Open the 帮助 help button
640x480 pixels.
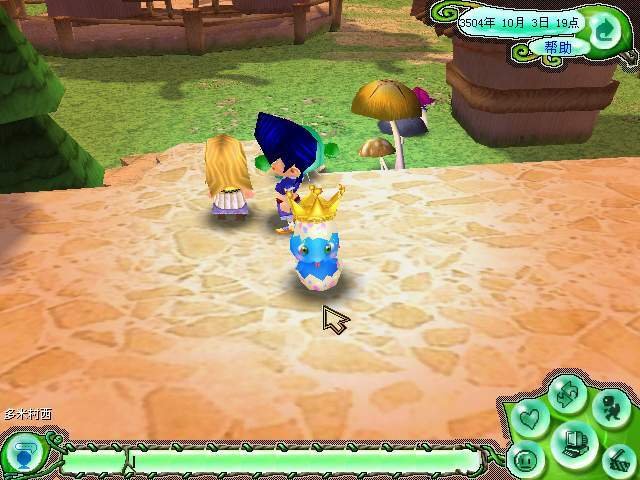coord(559,47)
